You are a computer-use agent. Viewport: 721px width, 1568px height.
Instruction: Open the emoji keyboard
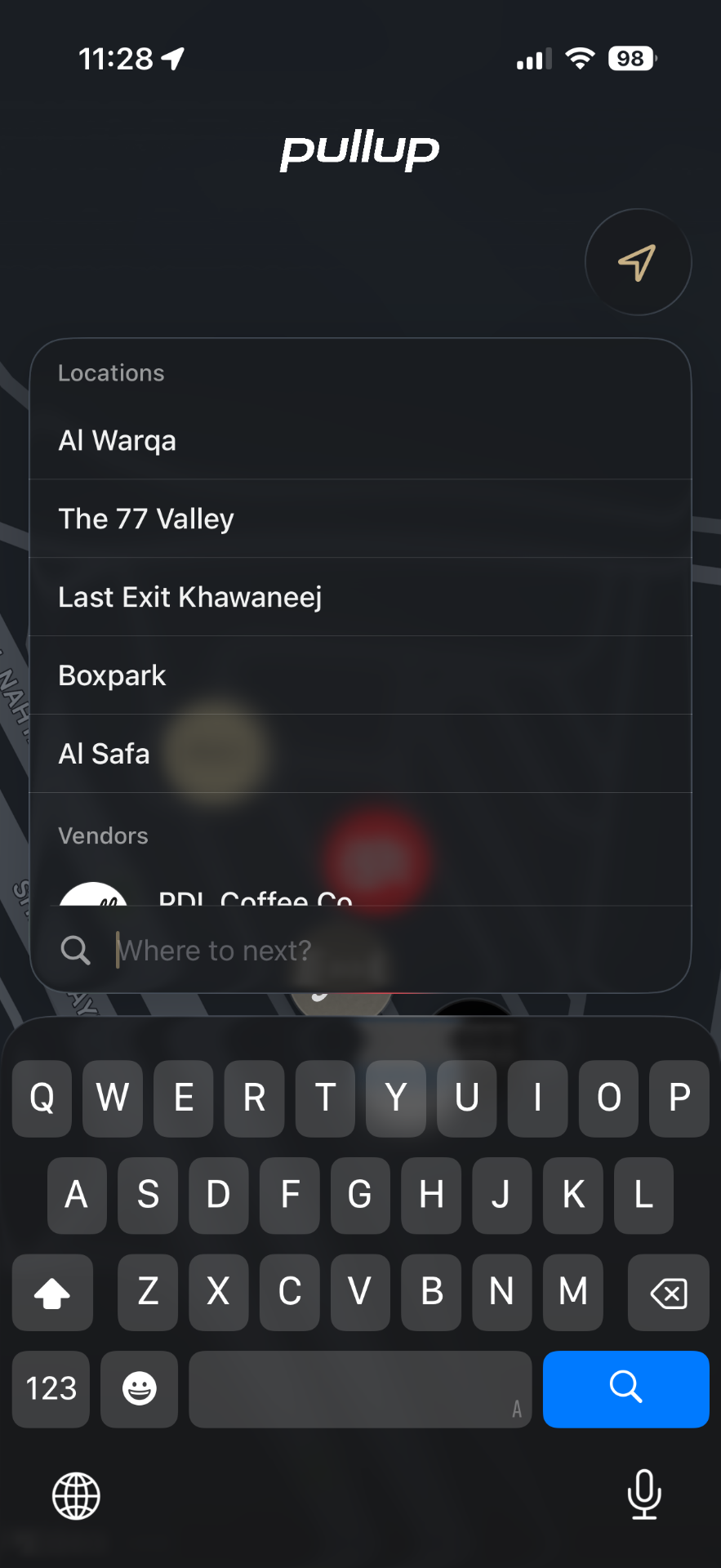(139, 1388)
